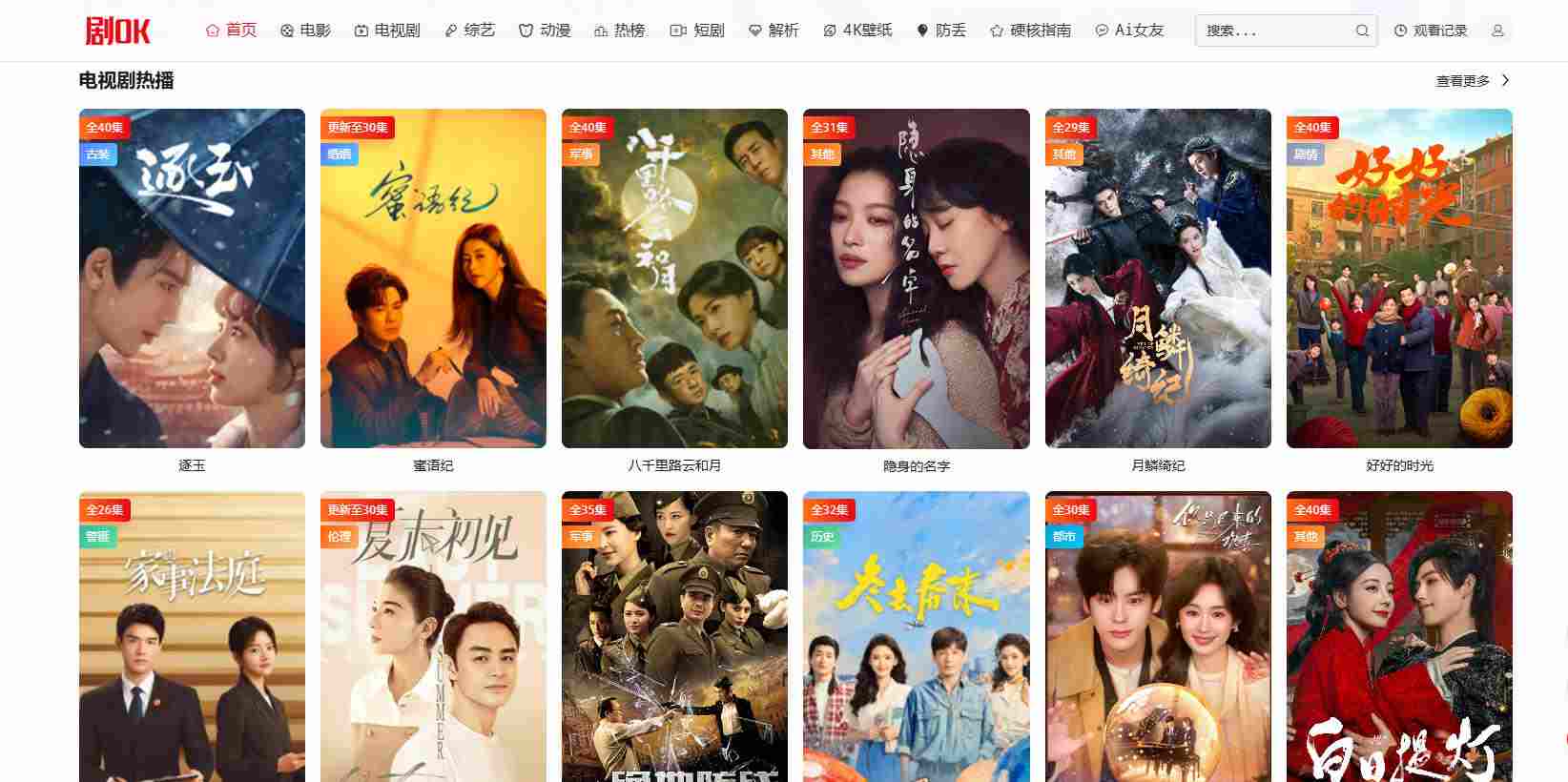Open the 电视剧 category
Image resolution: width=1568 pixels, height=782 pixels.
coord(387,31)
